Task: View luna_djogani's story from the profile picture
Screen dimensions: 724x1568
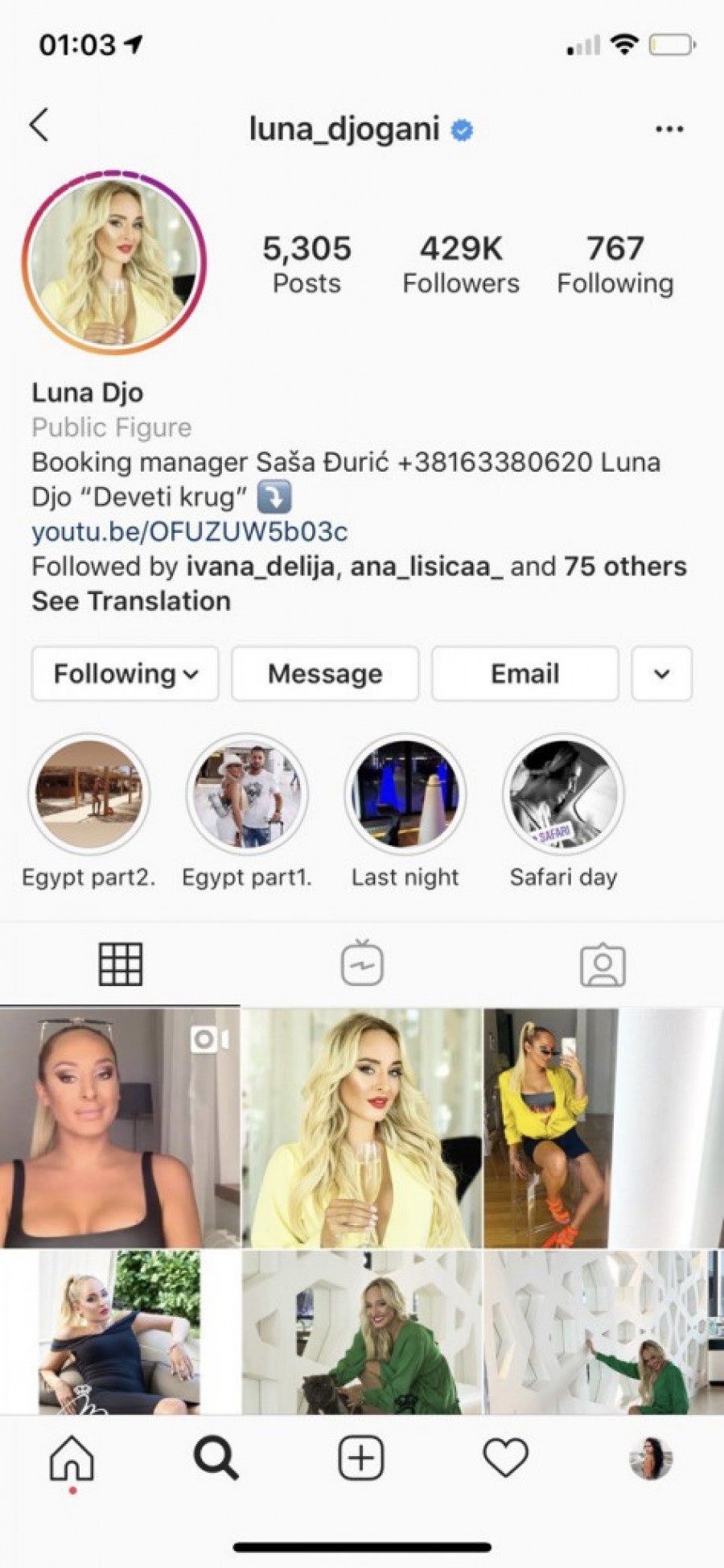Action: [114, 262]
